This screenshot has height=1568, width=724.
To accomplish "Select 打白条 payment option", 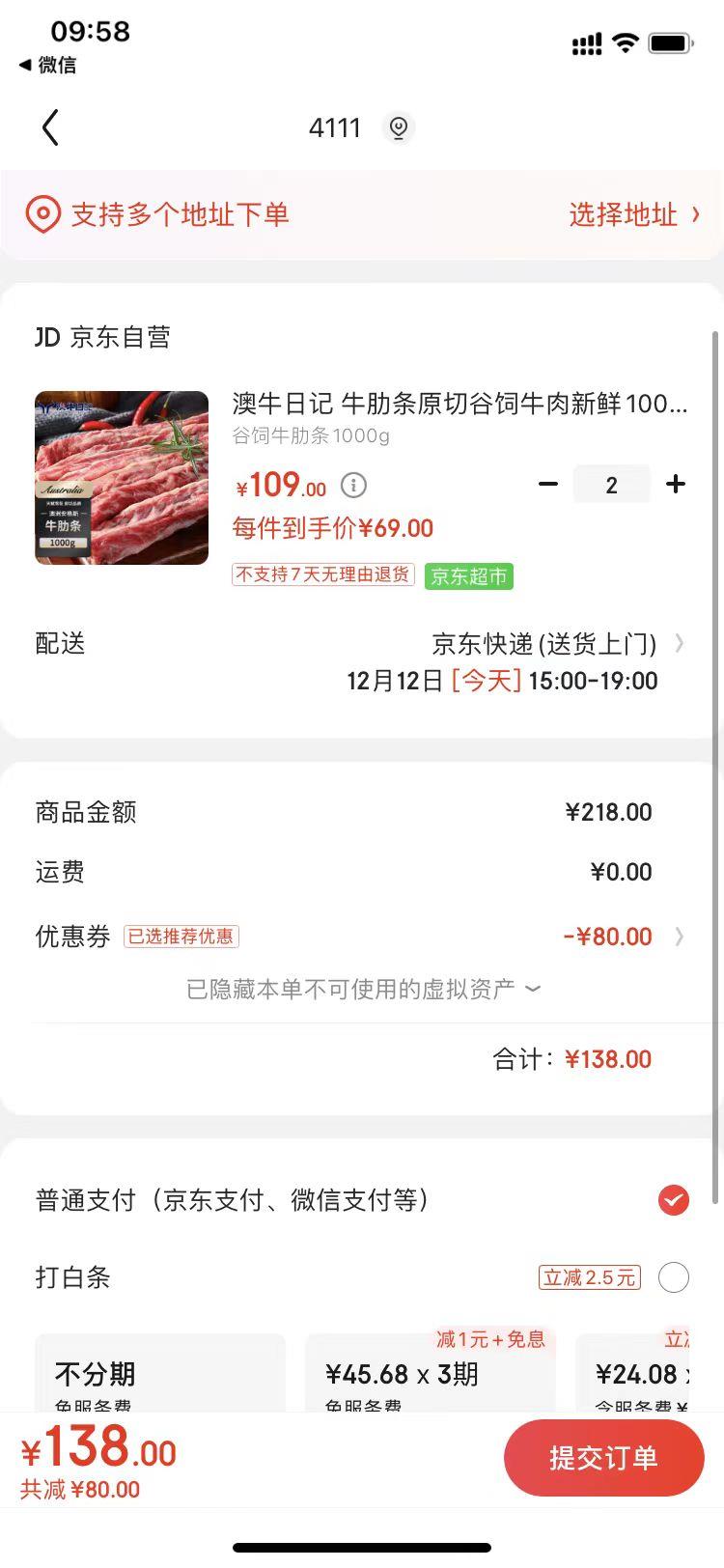I will click(x=362, y=1277).
